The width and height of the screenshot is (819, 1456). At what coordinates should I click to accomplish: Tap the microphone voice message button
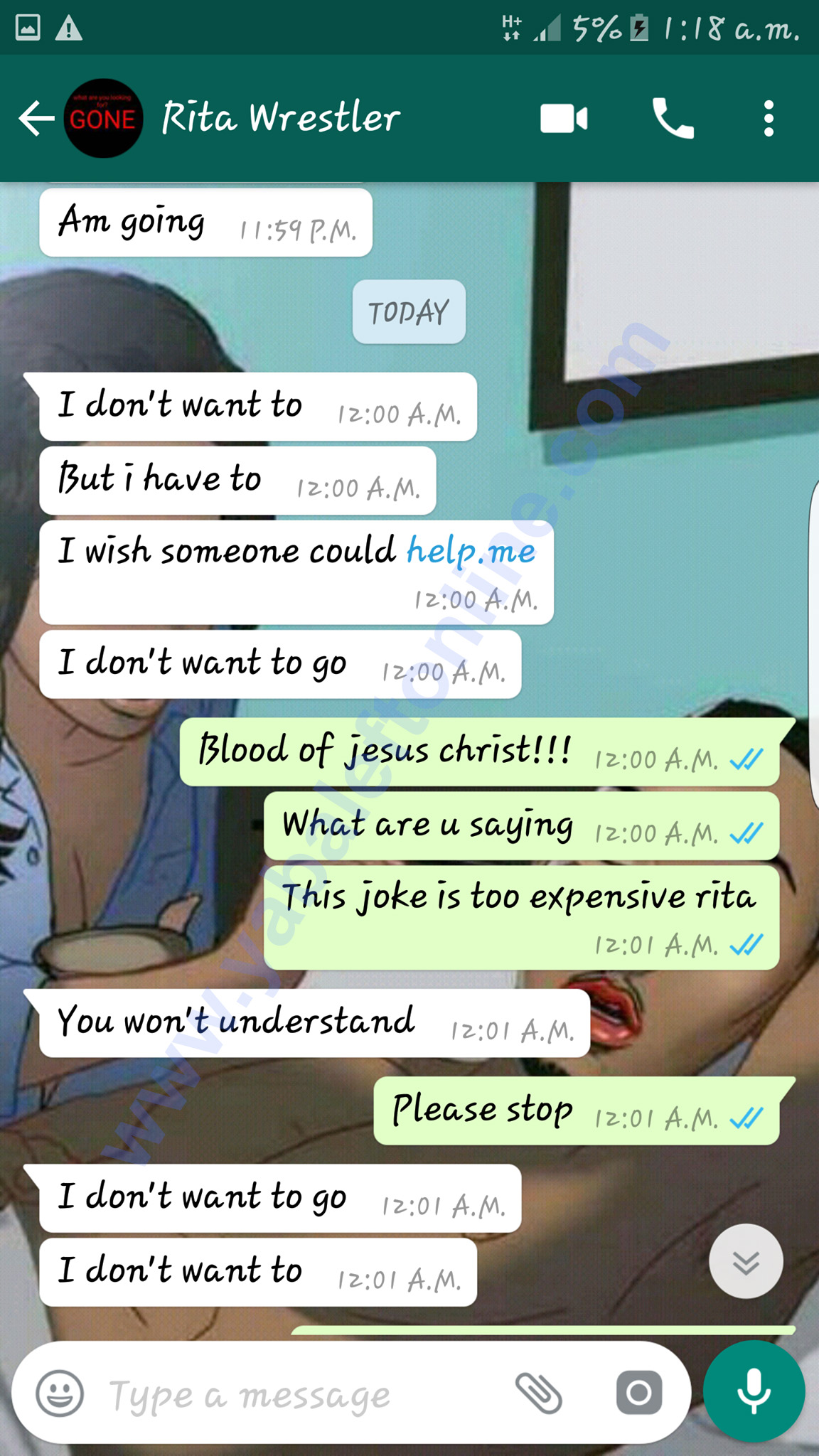(754, 1392)
